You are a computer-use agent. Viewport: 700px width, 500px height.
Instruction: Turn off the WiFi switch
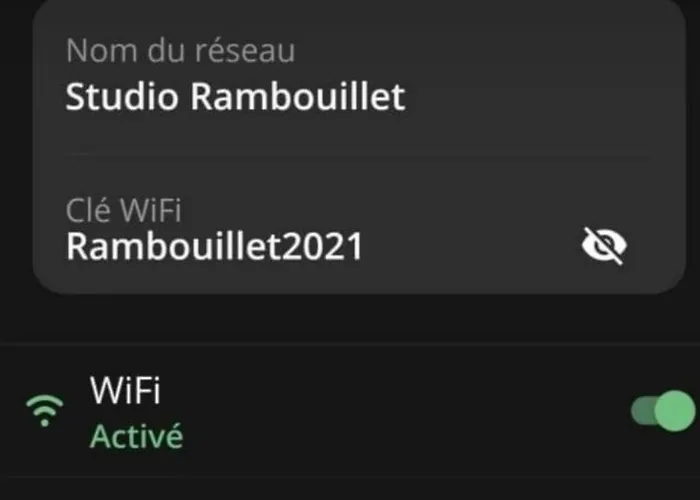(x=663, y=411)
